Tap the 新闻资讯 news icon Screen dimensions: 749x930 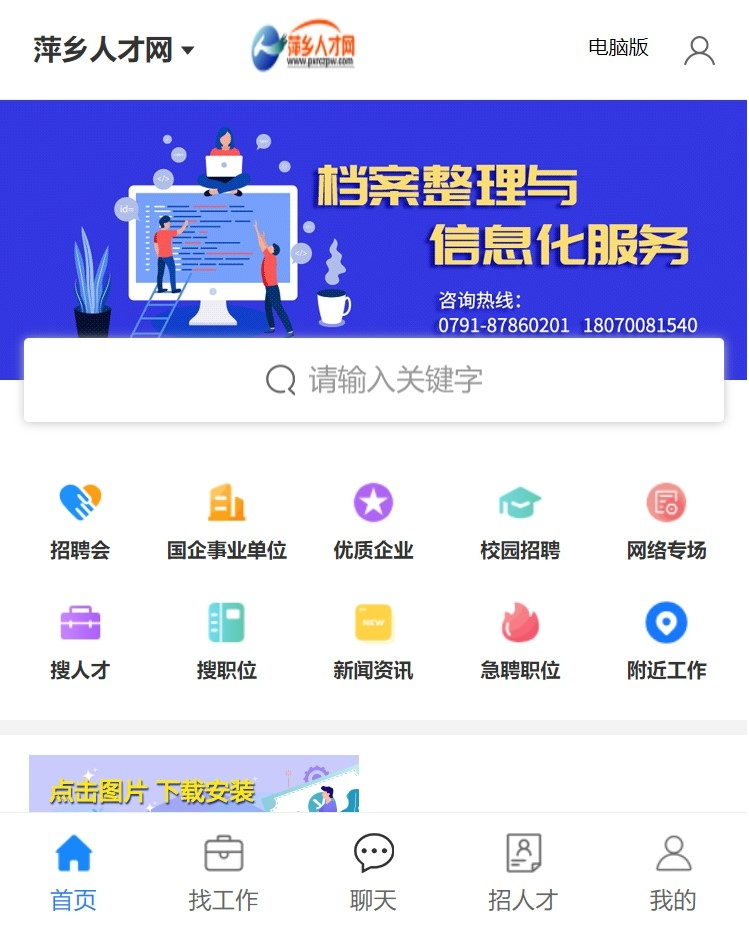(373, 637)
